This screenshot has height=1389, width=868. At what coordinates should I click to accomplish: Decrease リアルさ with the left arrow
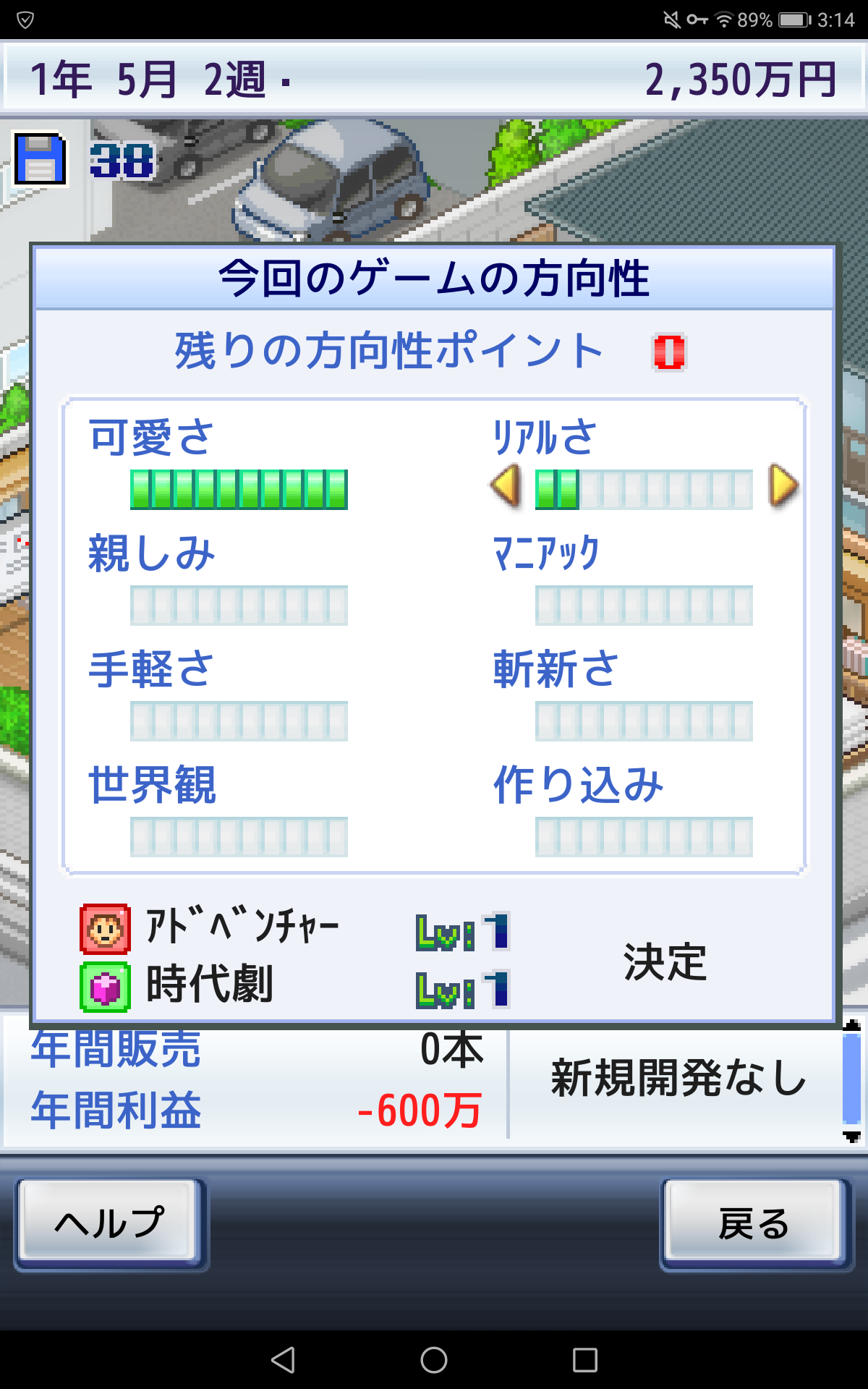point(506,486)
